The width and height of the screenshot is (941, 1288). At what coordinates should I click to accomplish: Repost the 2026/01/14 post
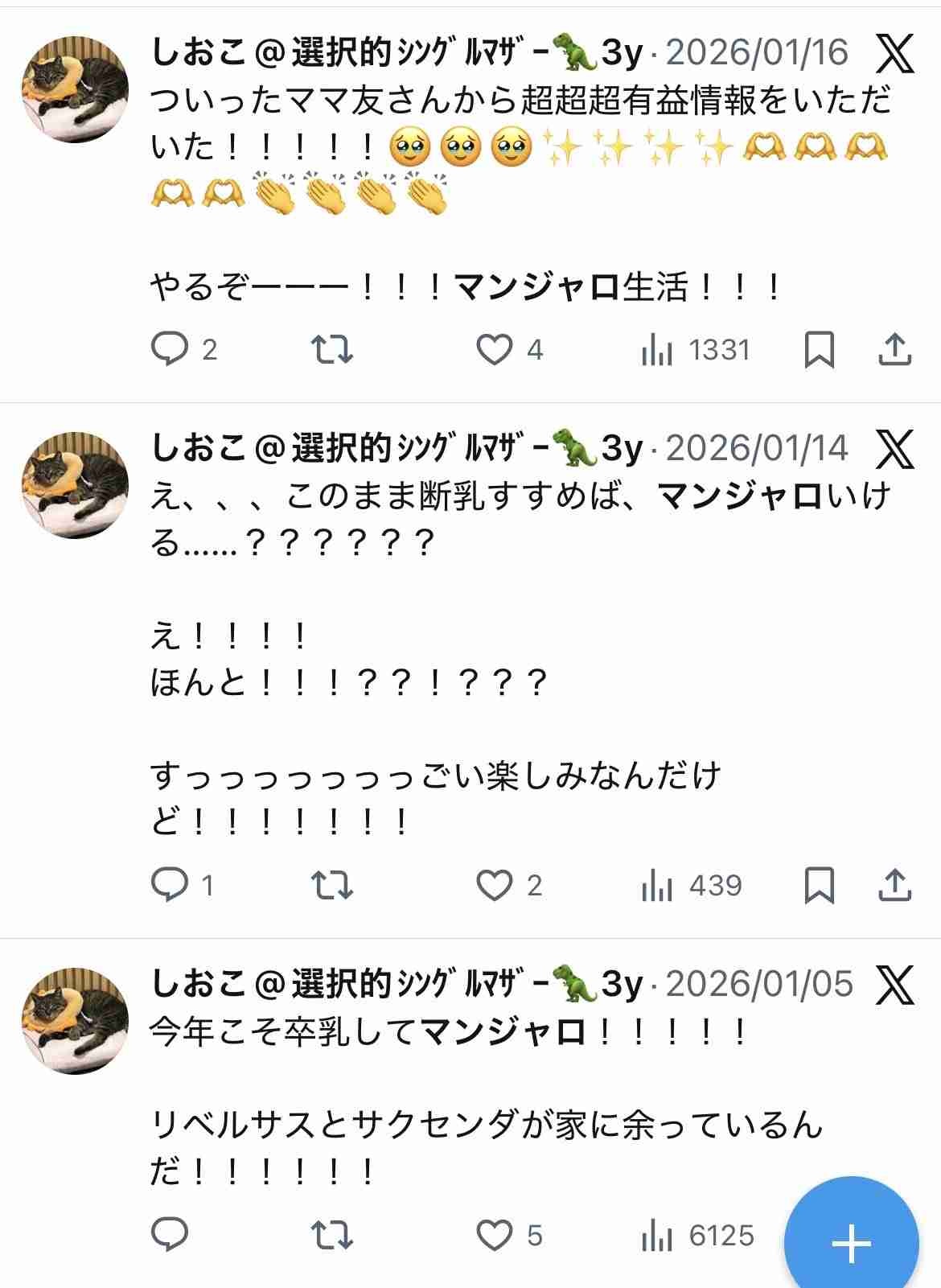tap(331, 885)
